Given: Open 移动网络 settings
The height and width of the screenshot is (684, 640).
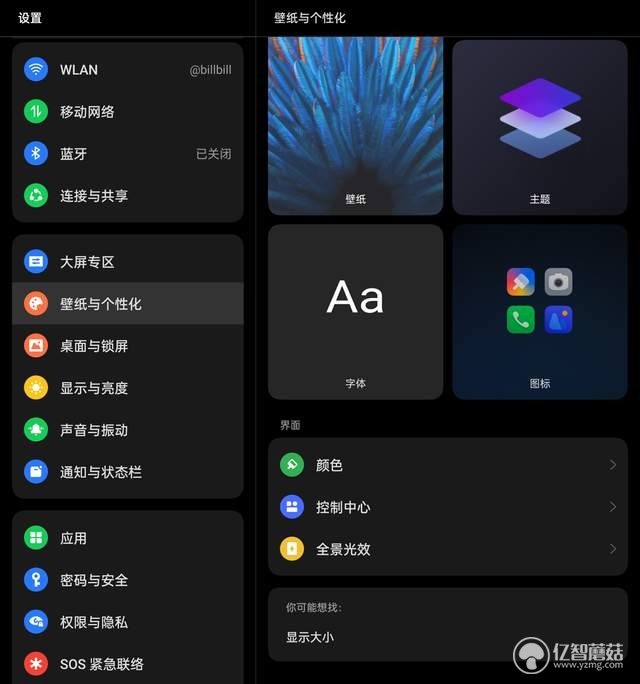Looking at the screenshot, I should tap(127, 112).
